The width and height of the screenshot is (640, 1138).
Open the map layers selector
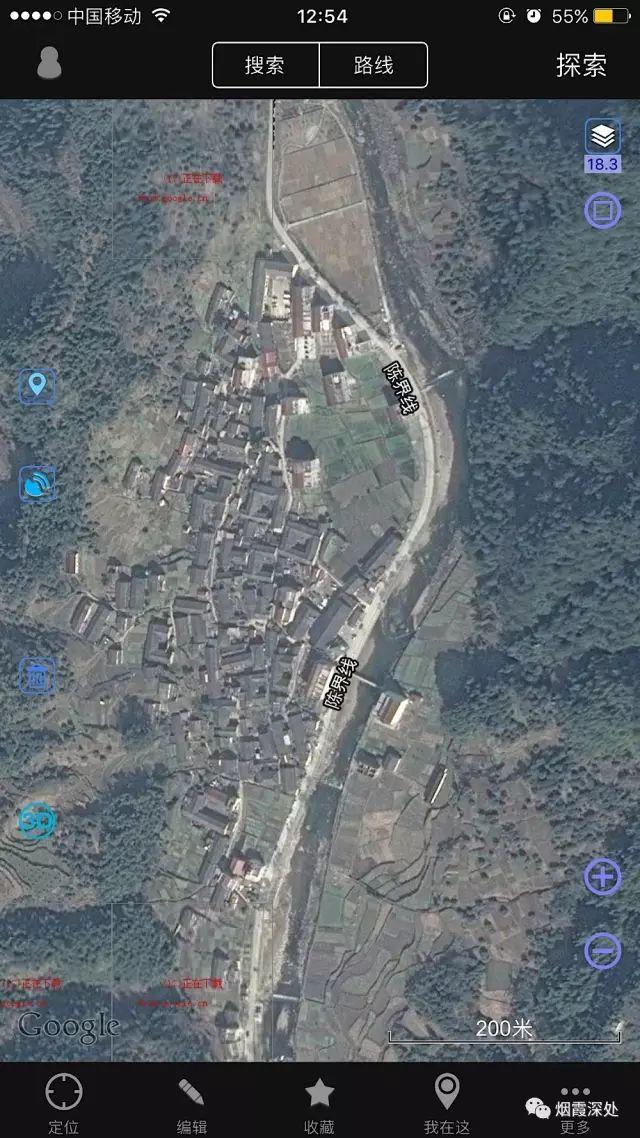[602, 135]
